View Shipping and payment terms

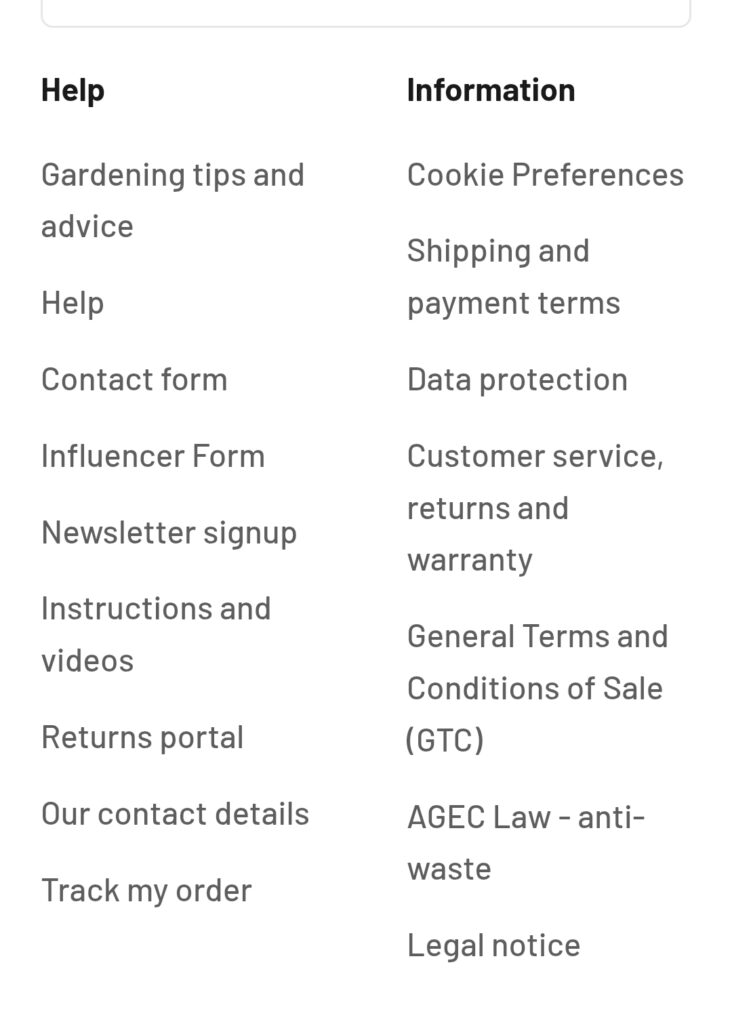(513, 277)
